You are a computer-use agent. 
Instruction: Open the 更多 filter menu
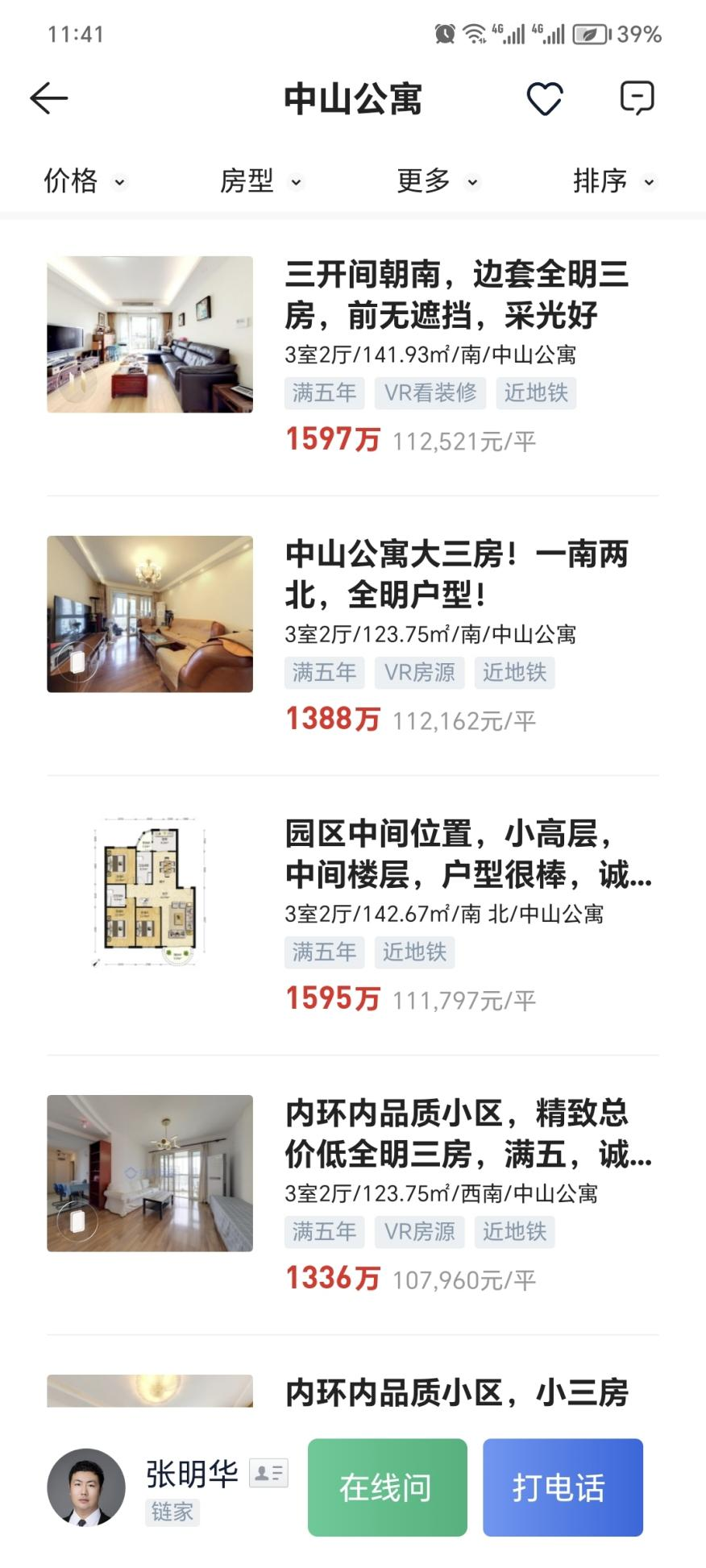click(435, 182)
